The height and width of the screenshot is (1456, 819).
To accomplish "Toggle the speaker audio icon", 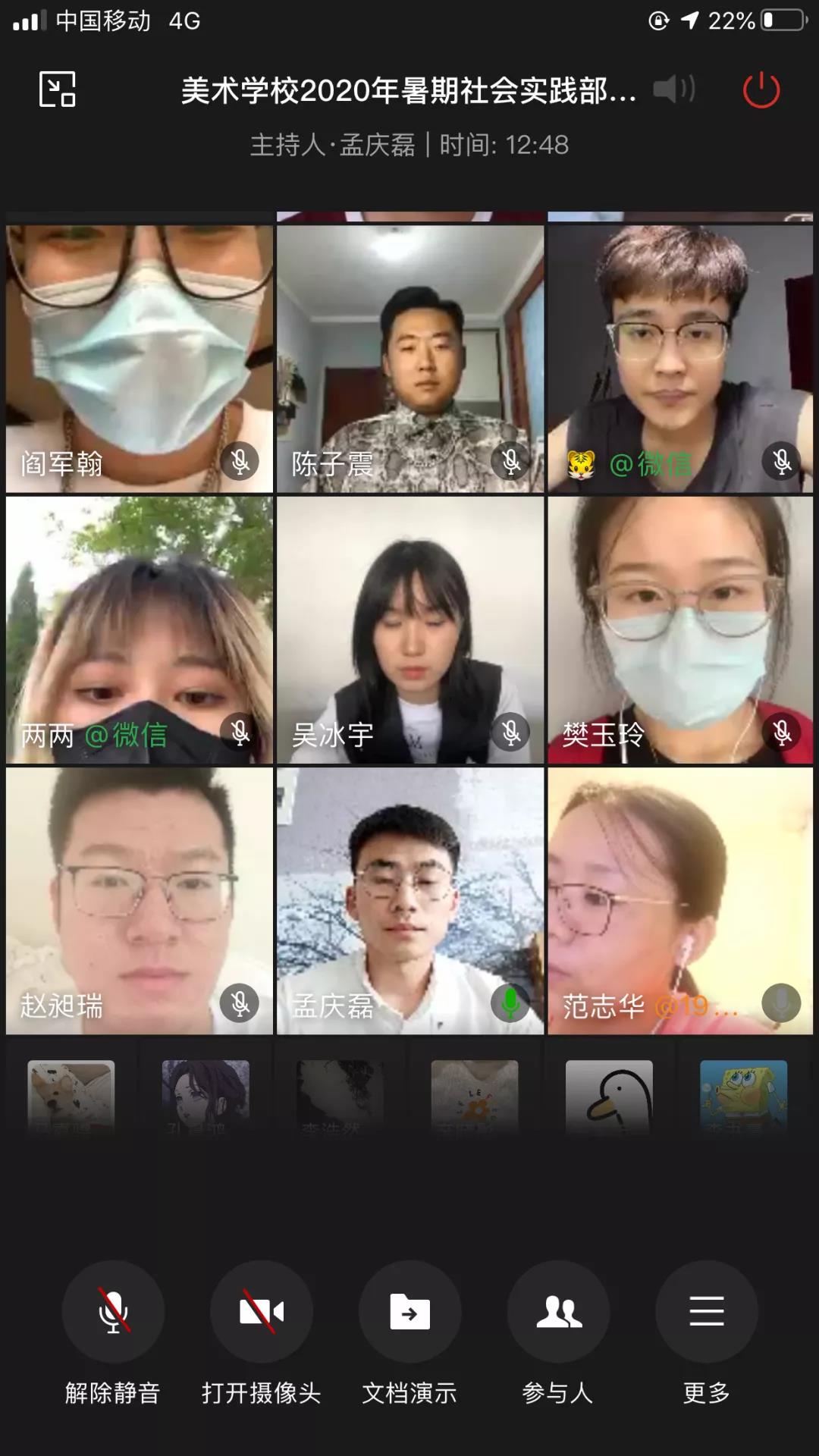I will tap(673, 89).
